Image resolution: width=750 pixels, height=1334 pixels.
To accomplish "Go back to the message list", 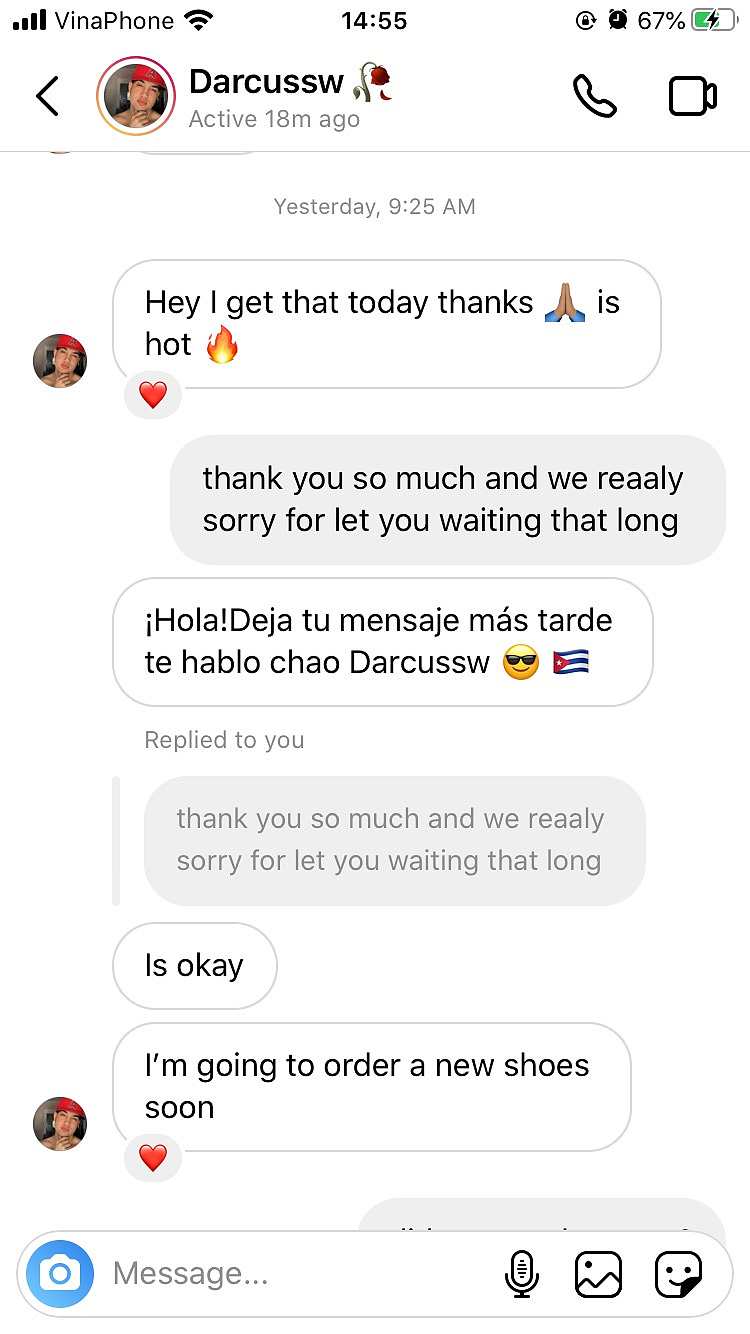I will click(x=47, y=96).
